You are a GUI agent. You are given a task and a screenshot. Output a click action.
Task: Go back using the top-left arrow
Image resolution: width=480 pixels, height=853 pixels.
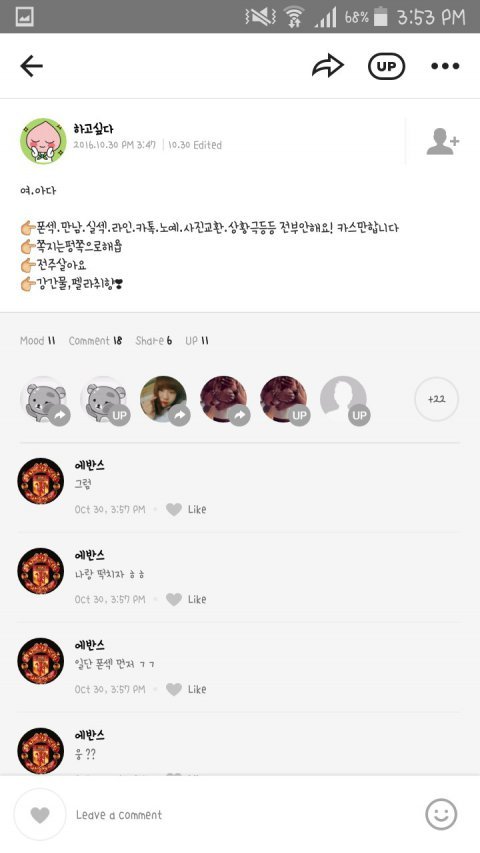click(31, 66)
